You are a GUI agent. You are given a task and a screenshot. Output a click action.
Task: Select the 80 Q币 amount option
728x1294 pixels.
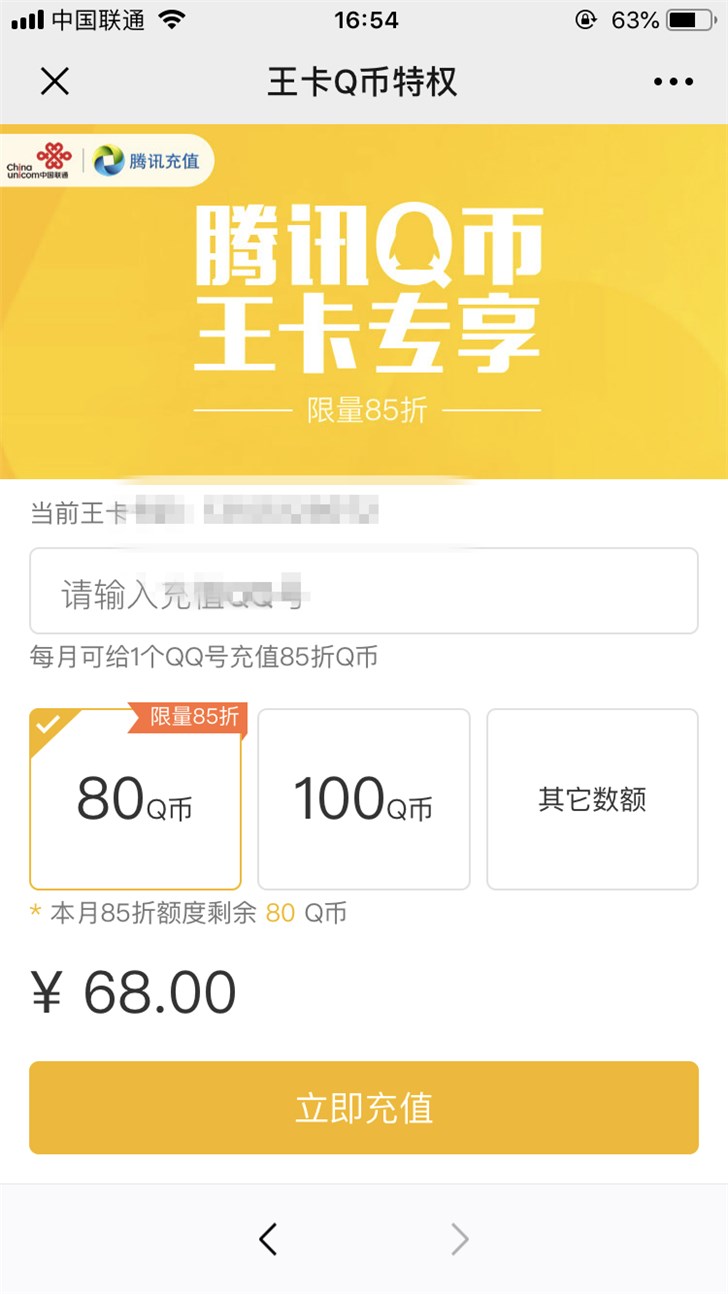pos(135,799)
